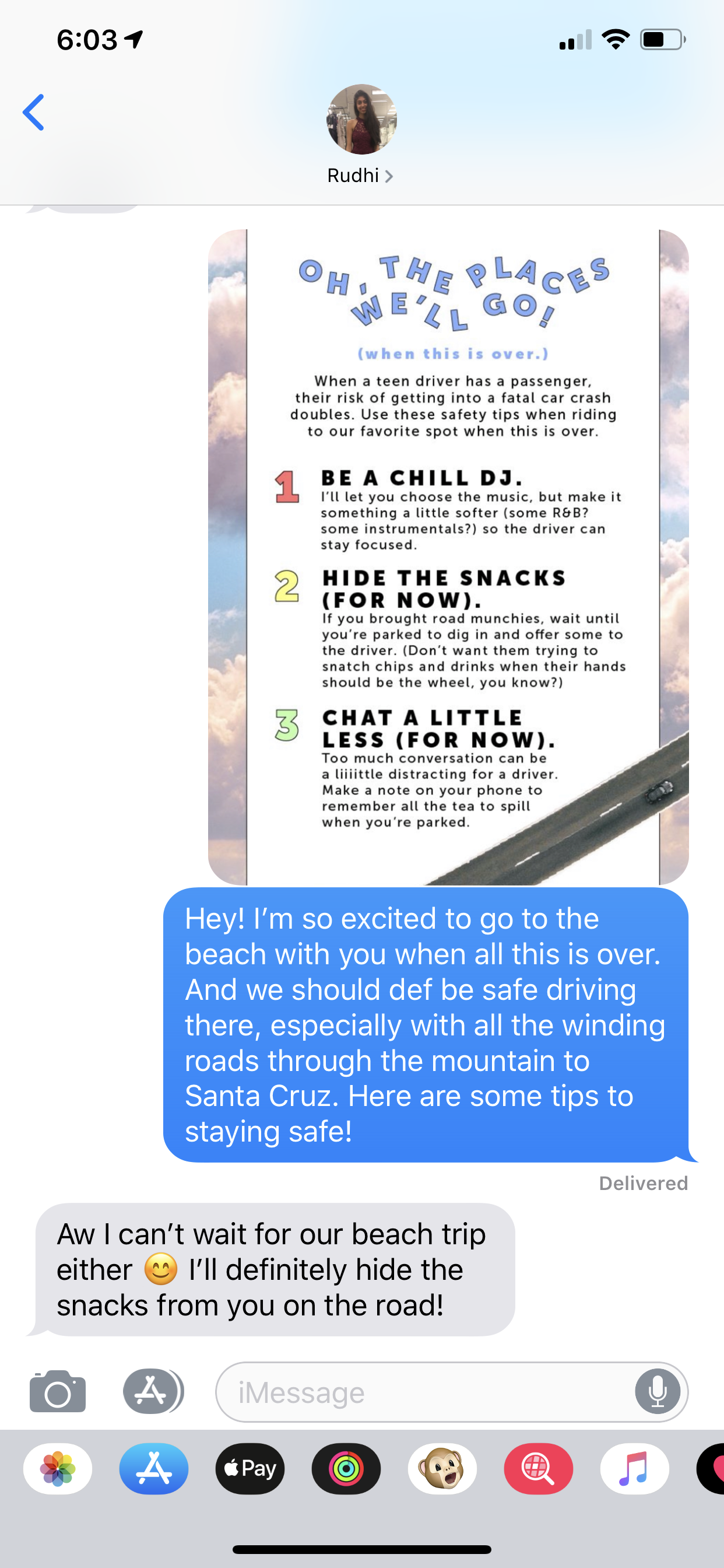This screenshot has width=724, height=1568.
Task: Tap the iMessage text field
Action: point(426,1392)
